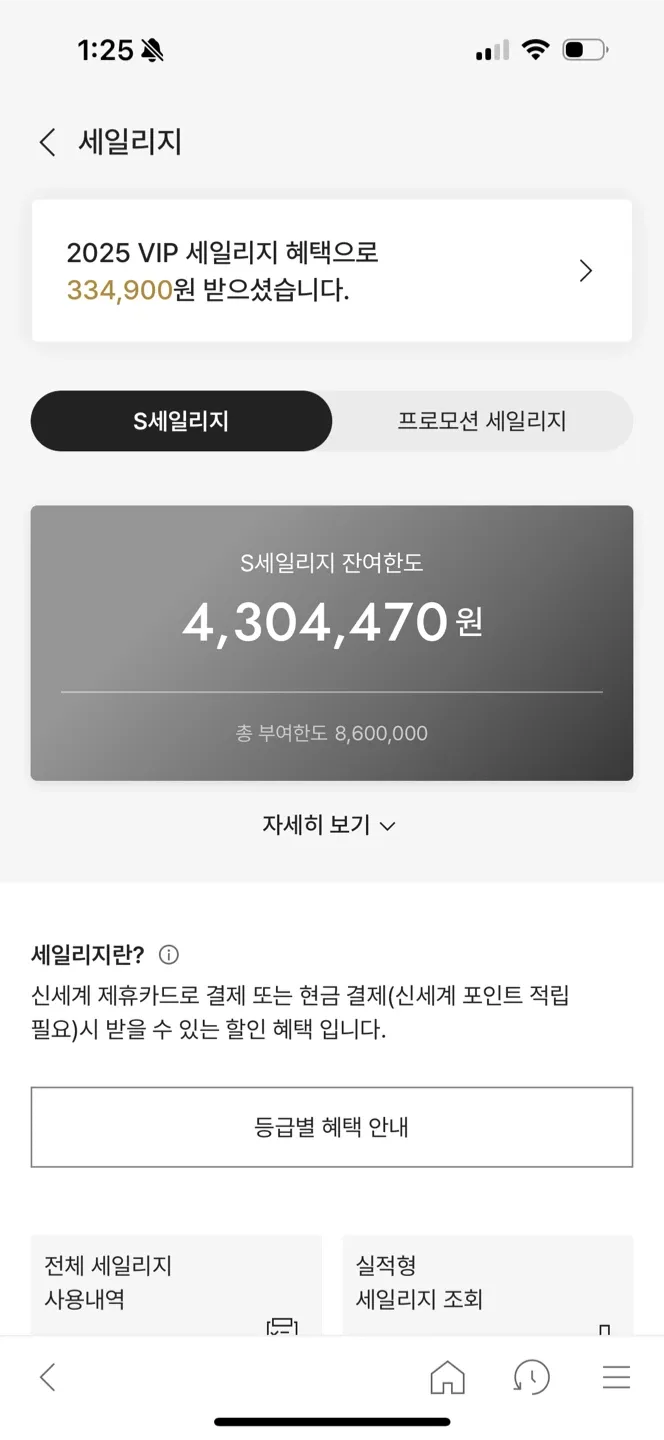Open 등급별 혜택 안내
This screenshot has width=664, height=1440.
click(x=331, y=1127)
